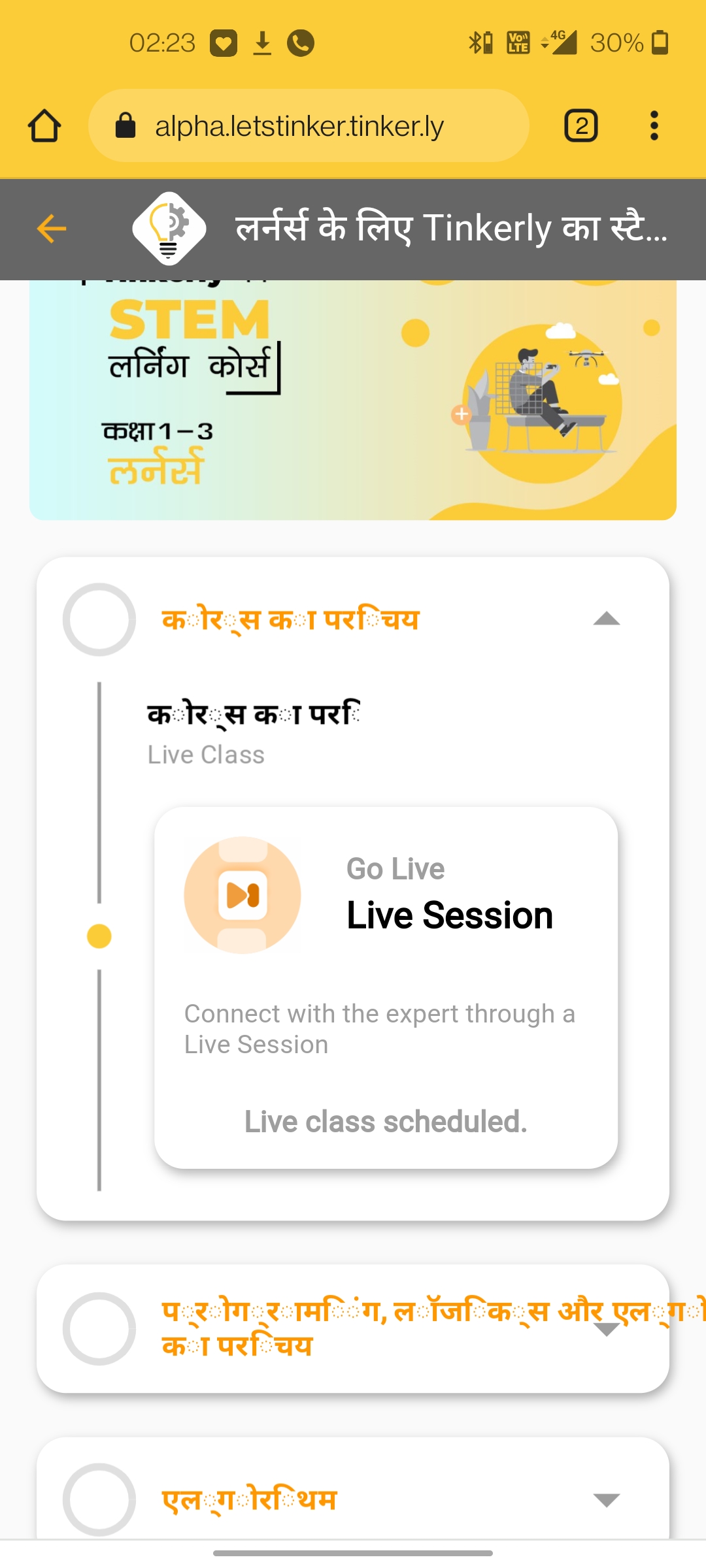Tap the alpha.letstinker.tinker.ly address bar
Screen dimensions: 706x1568
coord(309,125)
